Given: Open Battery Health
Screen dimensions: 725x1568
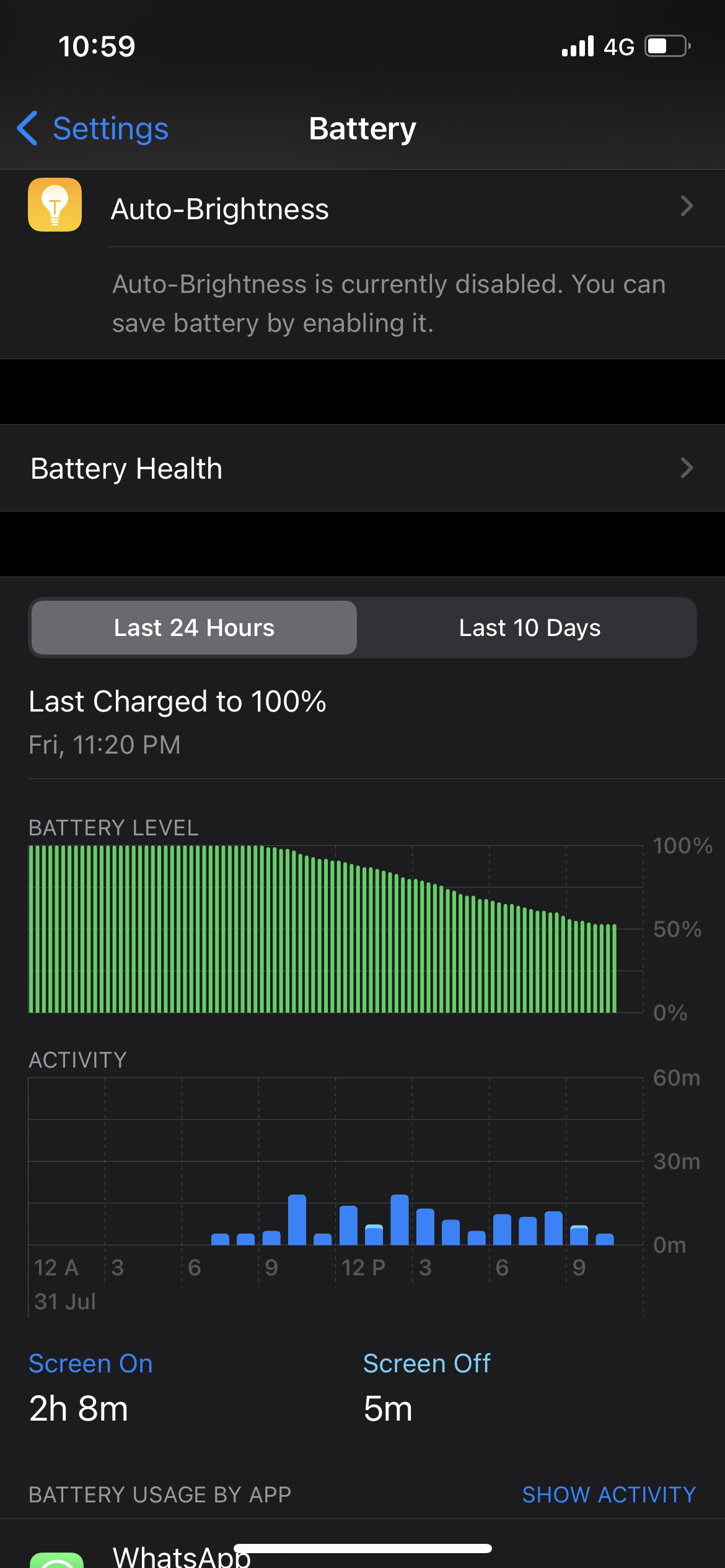Looking at the screenshot, I should 362,468.
